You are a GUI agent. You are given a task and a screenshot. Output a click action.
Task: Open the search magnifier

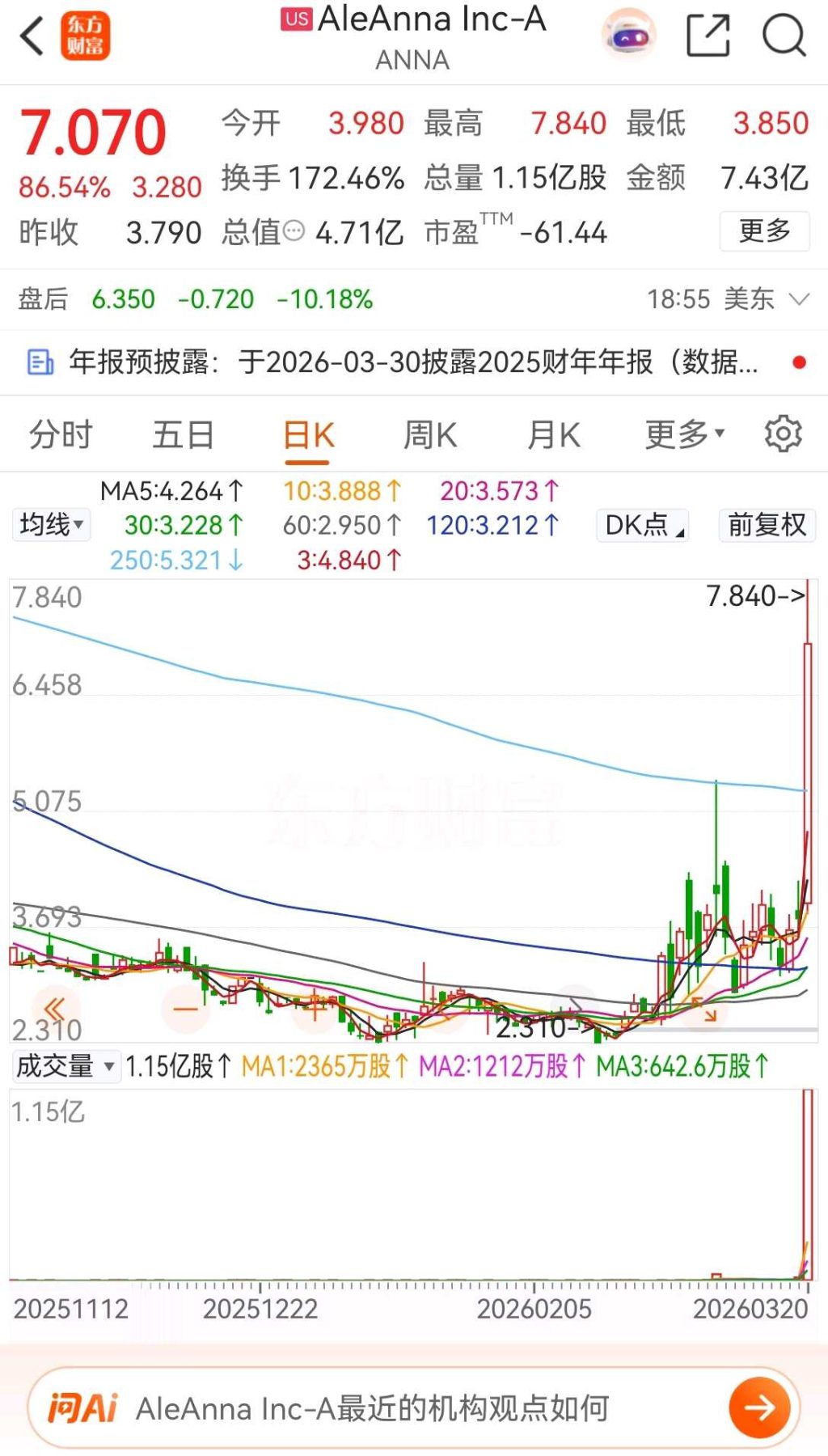point(784,36)
